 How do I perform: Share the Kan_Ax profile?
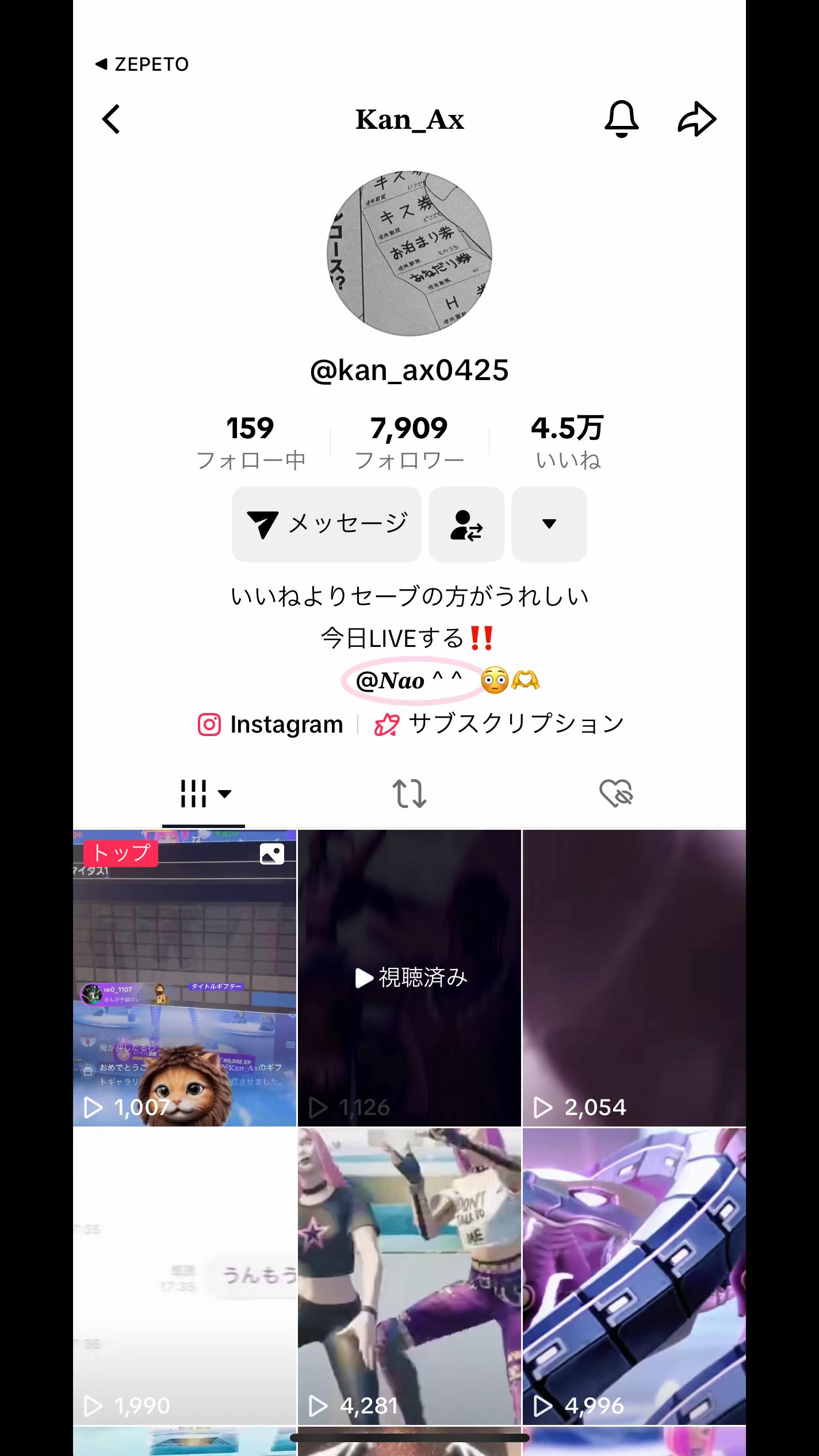pyautogui.click(x=696, y=119)
